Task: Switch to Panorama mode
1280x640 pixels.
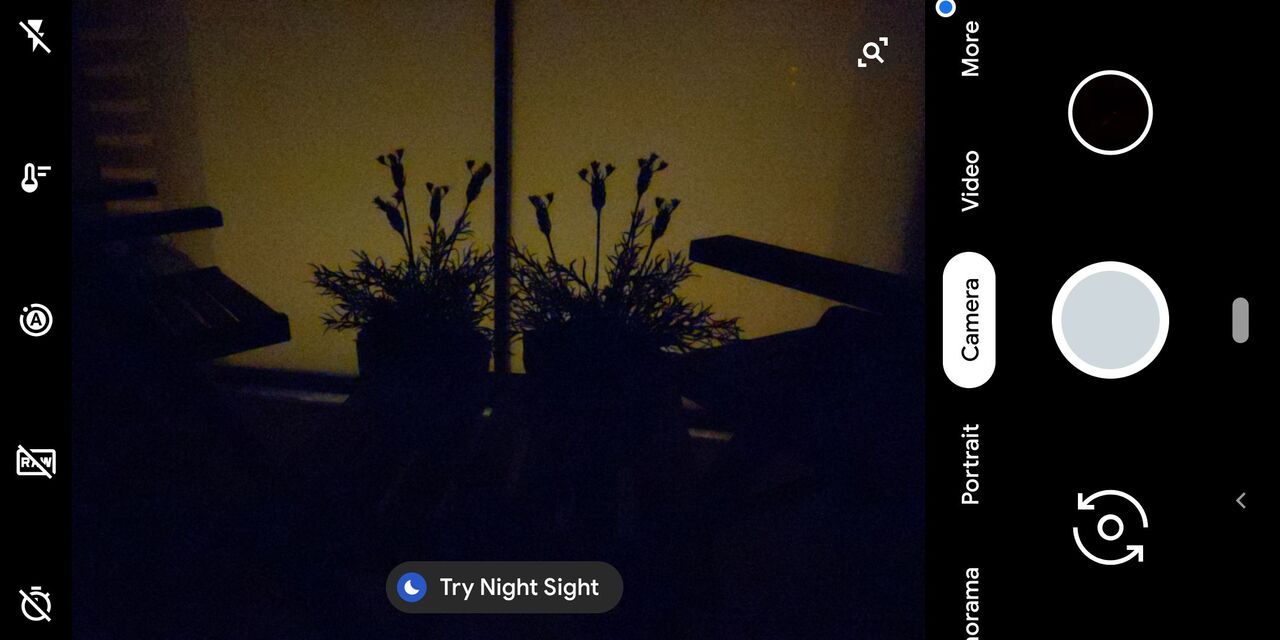Action: tap(970, 603)
